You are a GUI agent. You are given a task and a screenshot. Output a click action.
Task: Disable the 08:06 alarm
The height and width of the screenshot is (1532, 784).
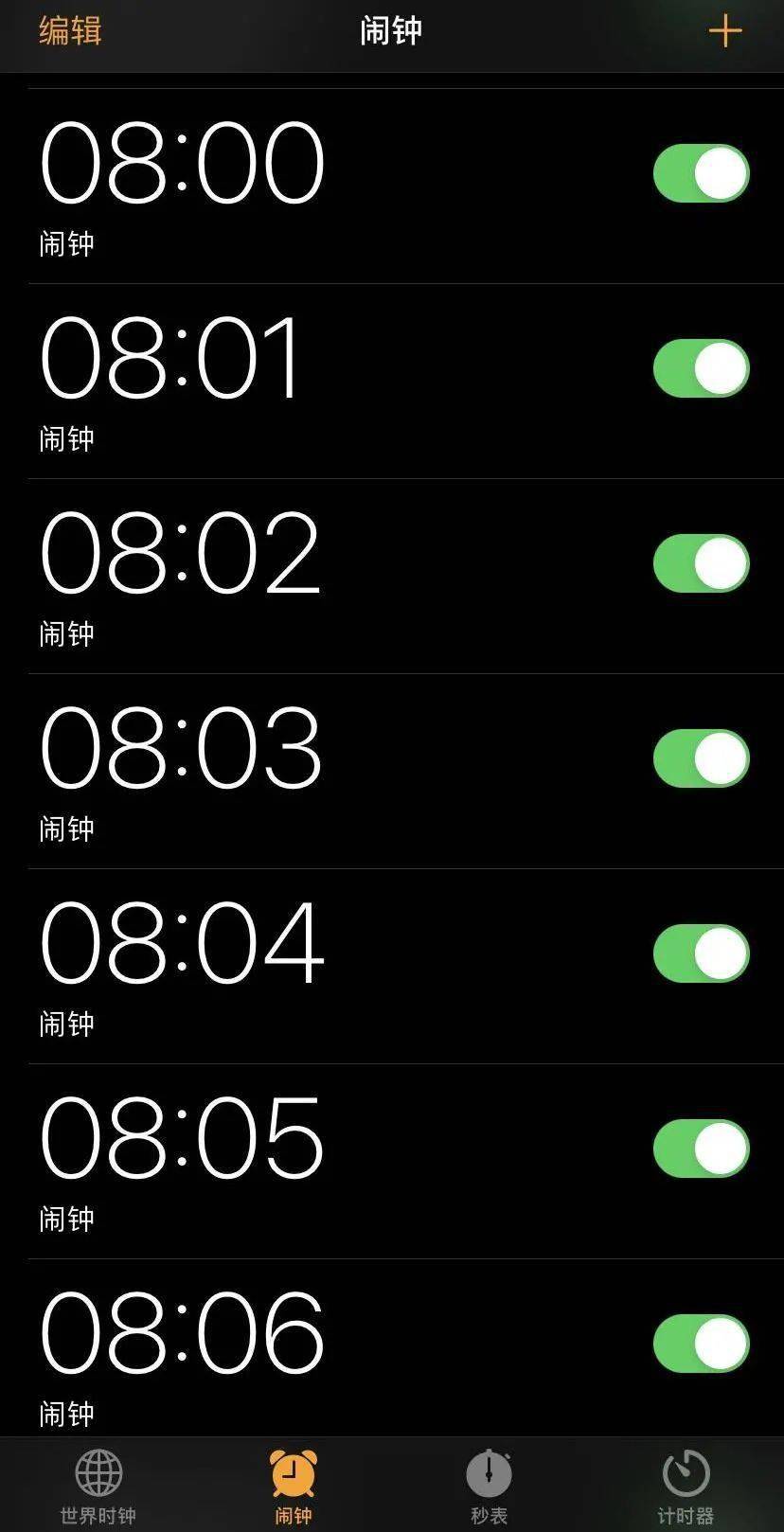(701, 1344)
